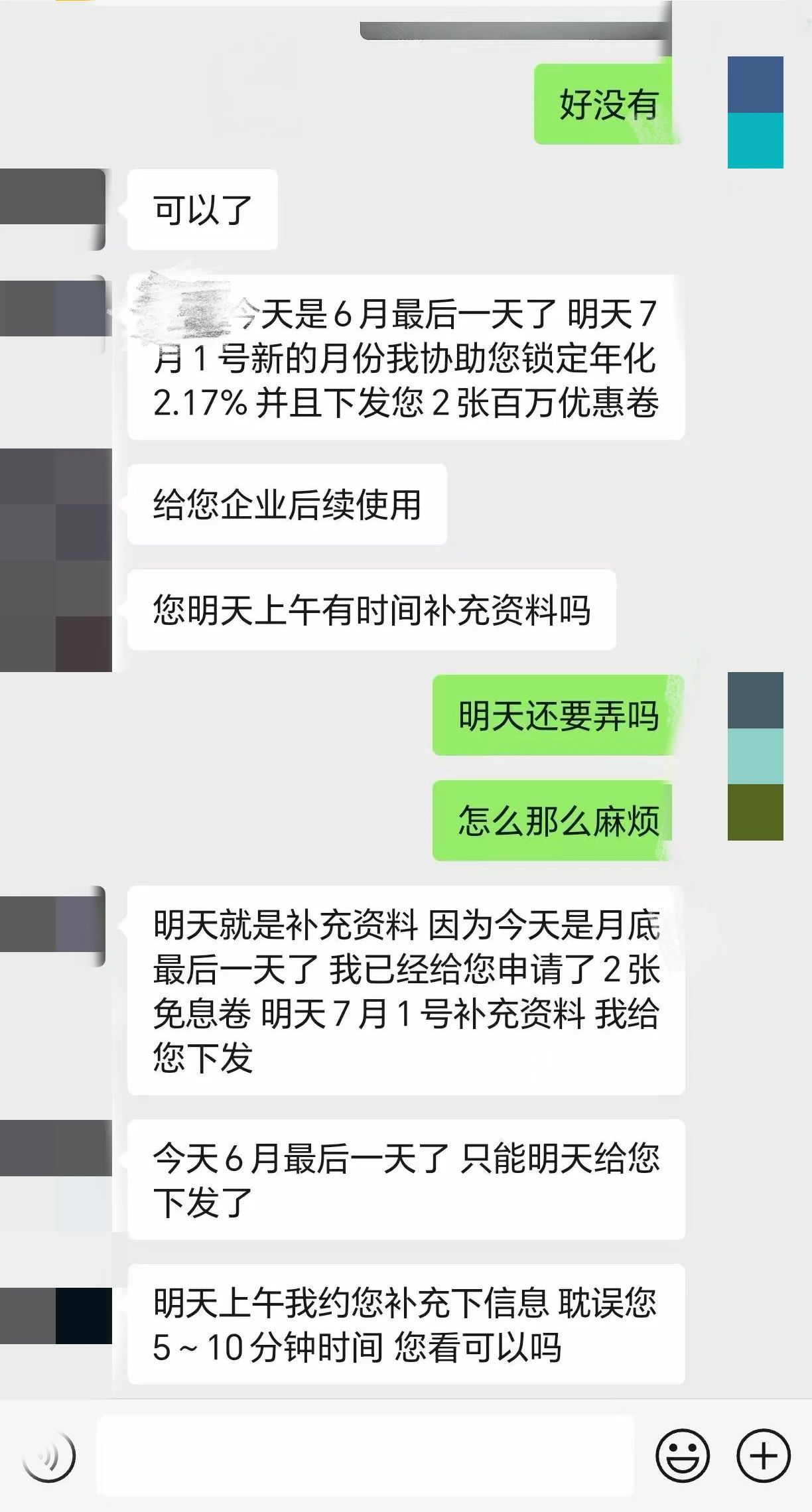Switch to voice message input
Image resolution: width=812 pixels, height=1512 pixels.
[48, 1456]
